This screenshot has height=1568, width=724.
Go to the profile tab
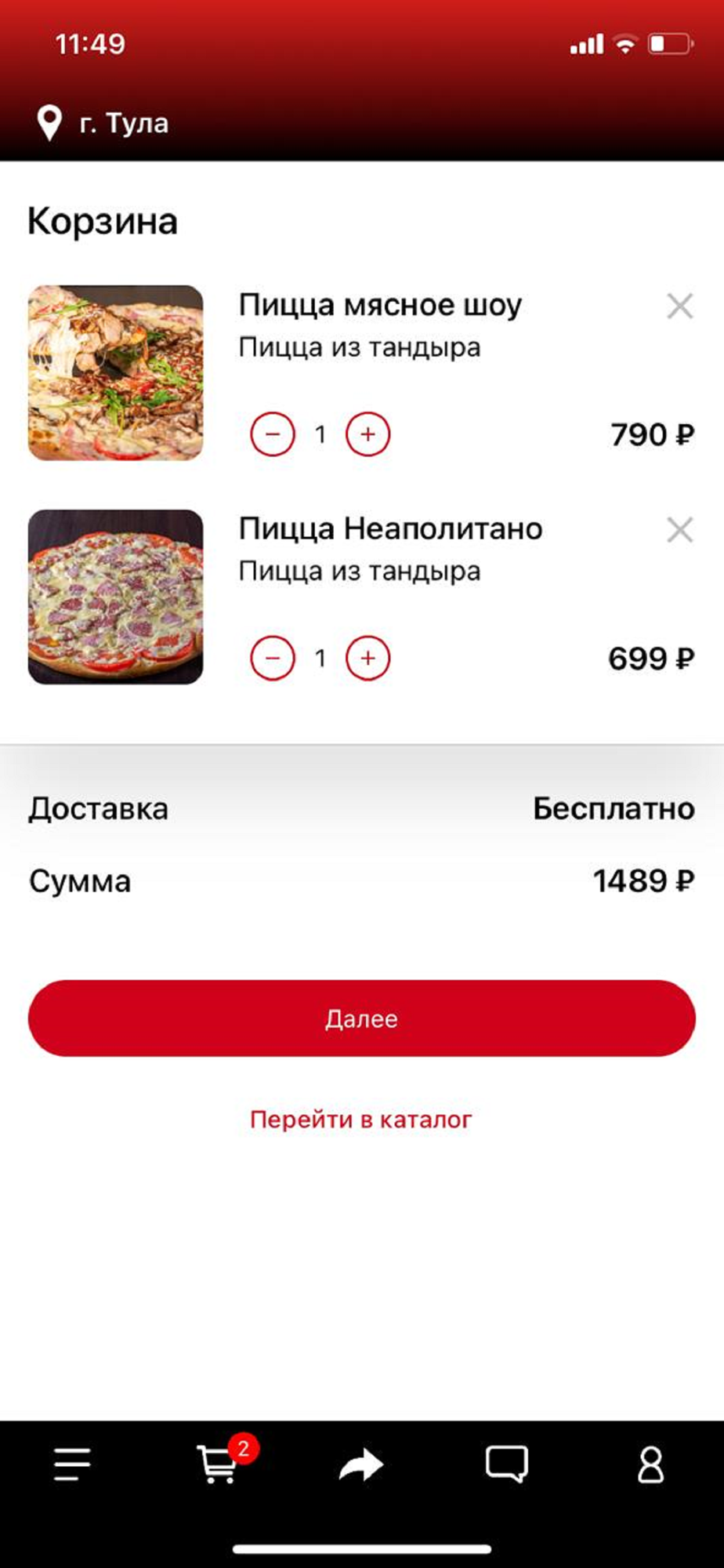(650, 1464)
